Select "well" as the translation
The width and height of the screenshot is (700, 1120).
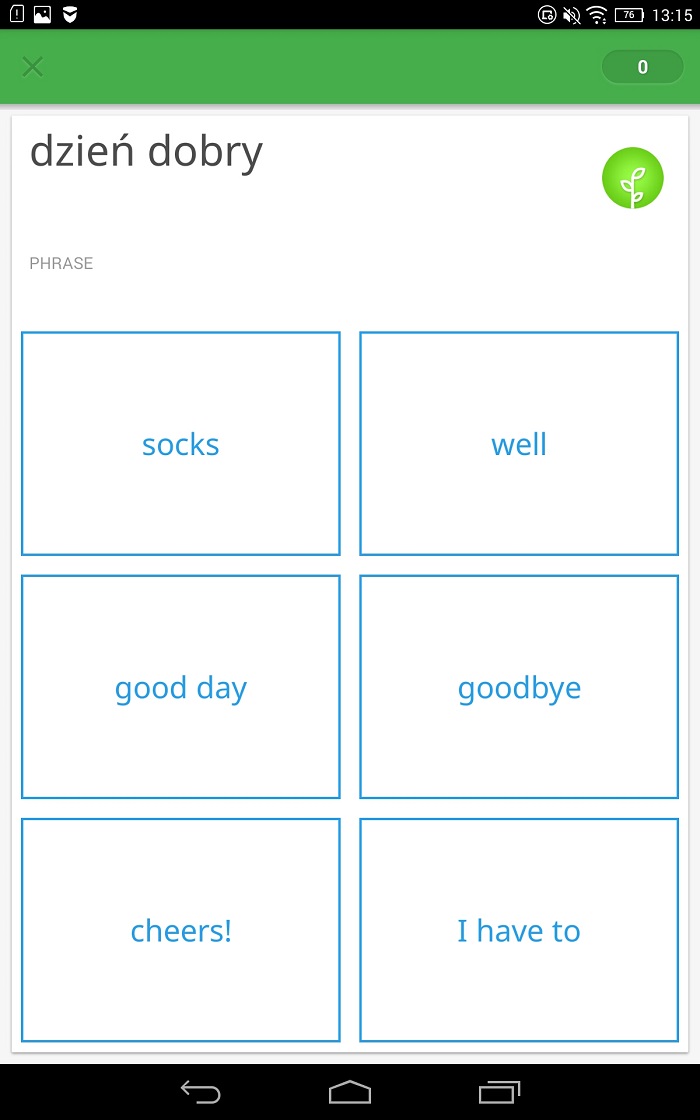[x=519, y=444]
